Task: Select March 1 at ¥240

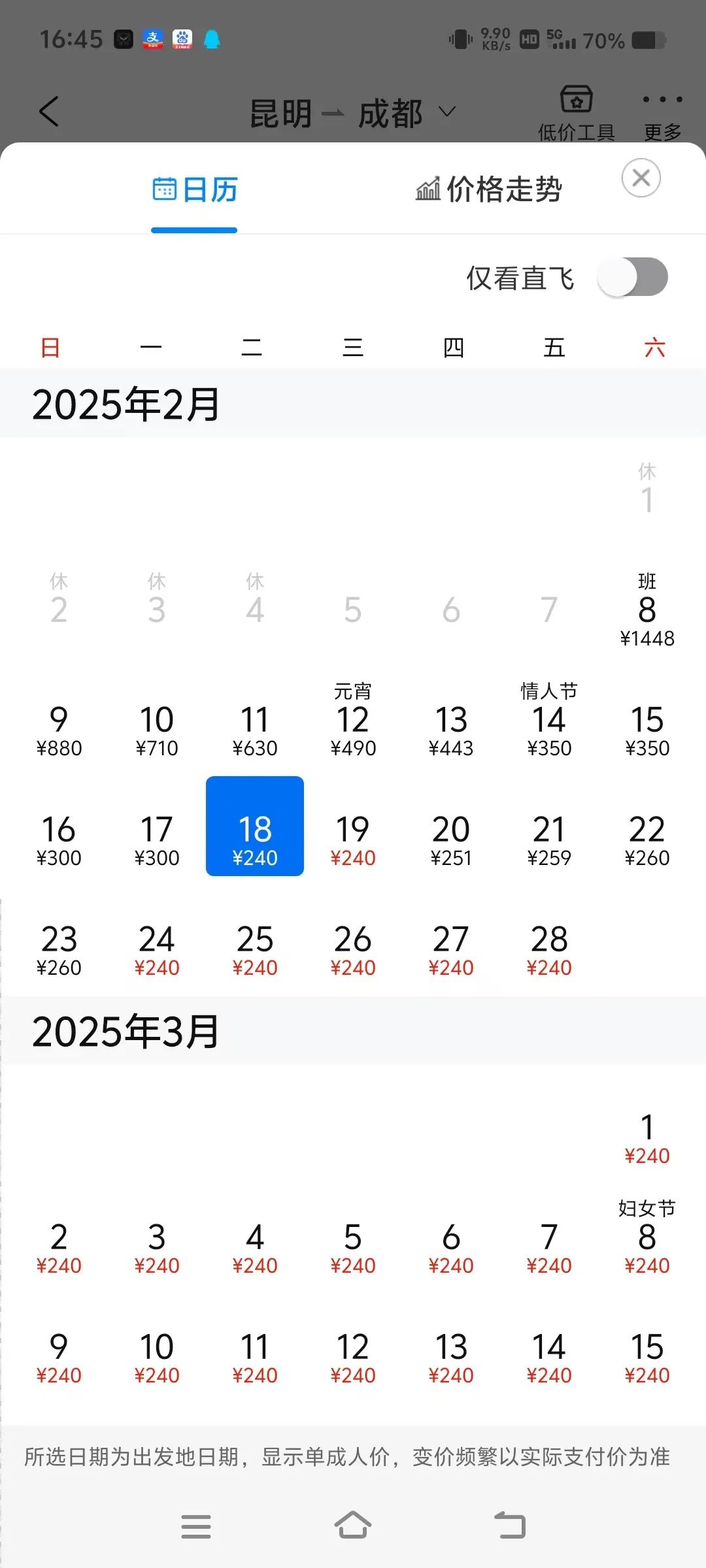Action: (647, 1134)
